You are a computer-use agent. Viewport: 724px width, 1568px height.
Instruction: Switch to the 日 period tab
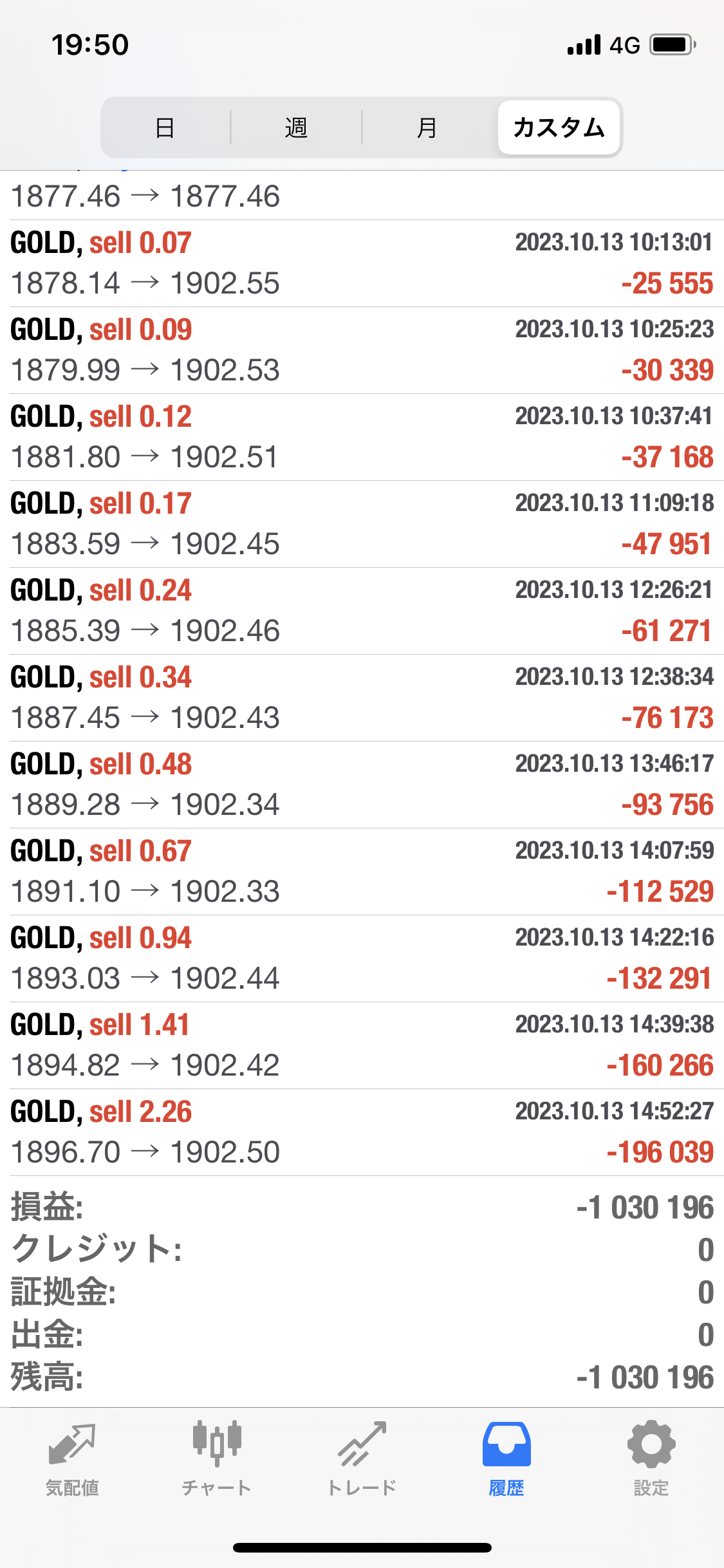[x=165, y=127]
